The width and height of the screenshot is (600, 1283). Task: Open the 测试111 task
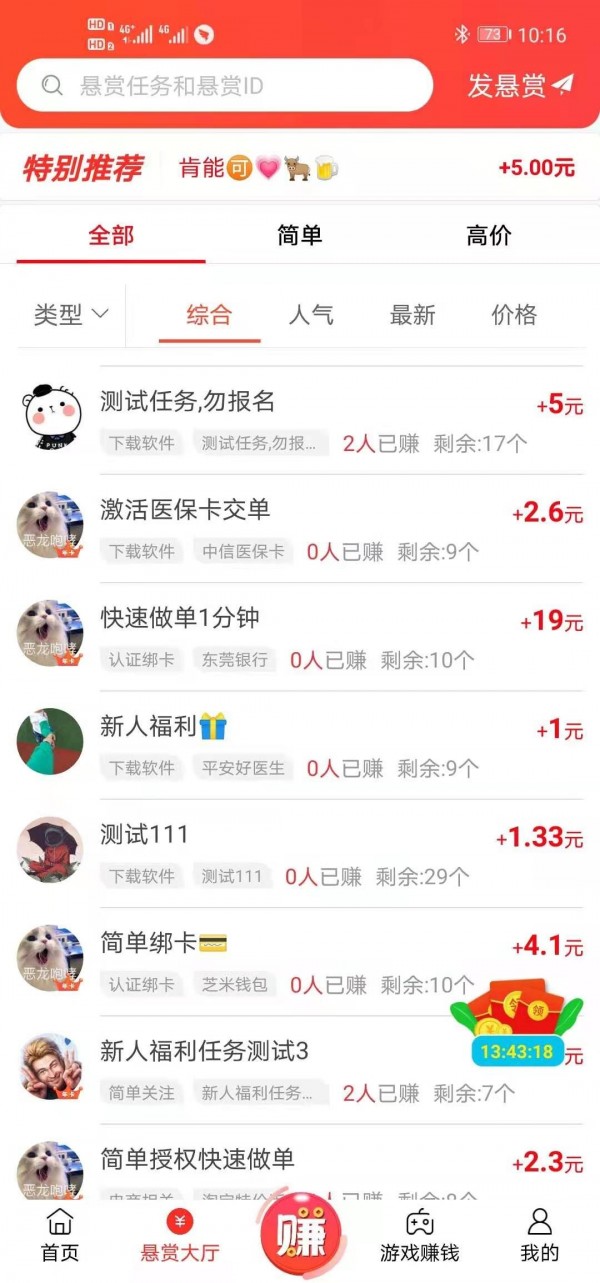tap(300, 853)
